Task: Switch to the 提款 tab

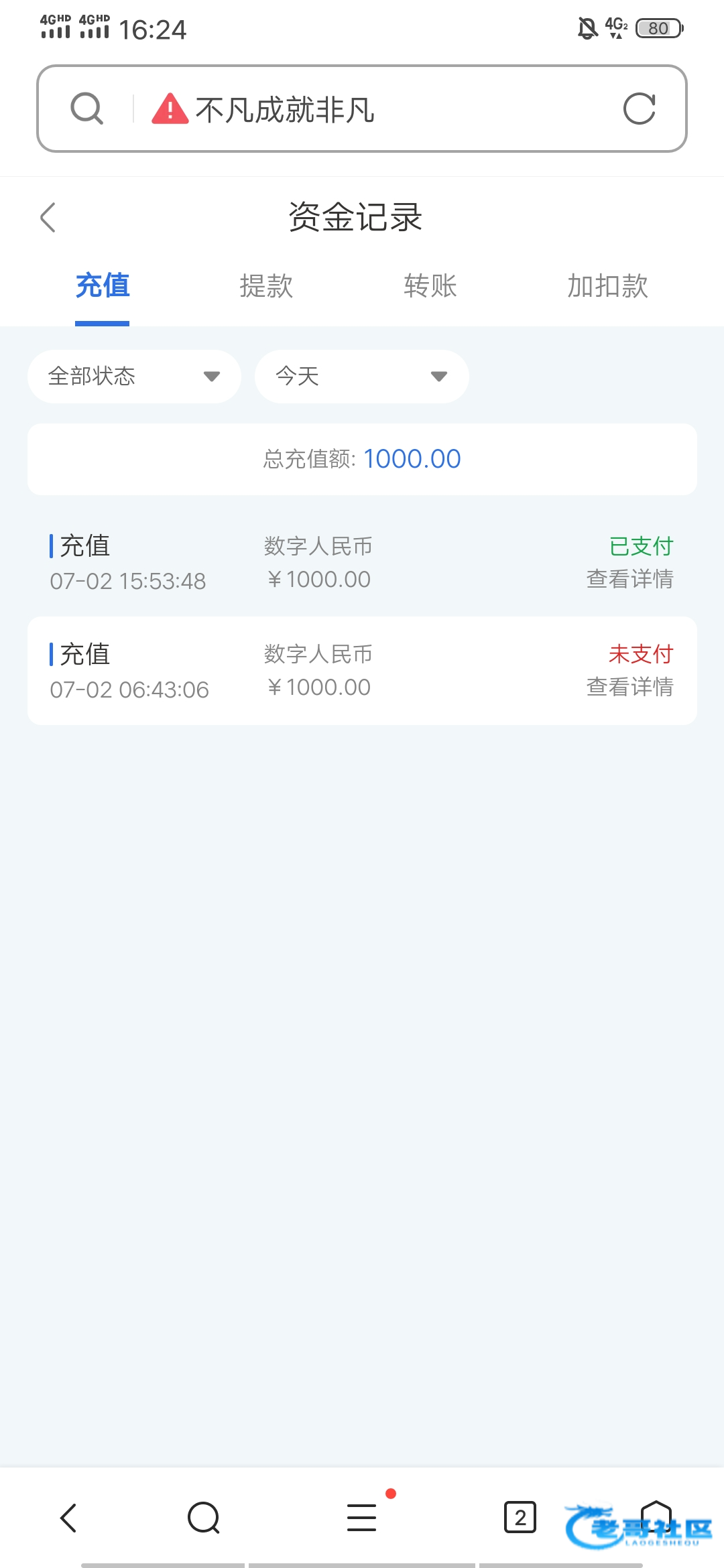Action: (266, 286)
